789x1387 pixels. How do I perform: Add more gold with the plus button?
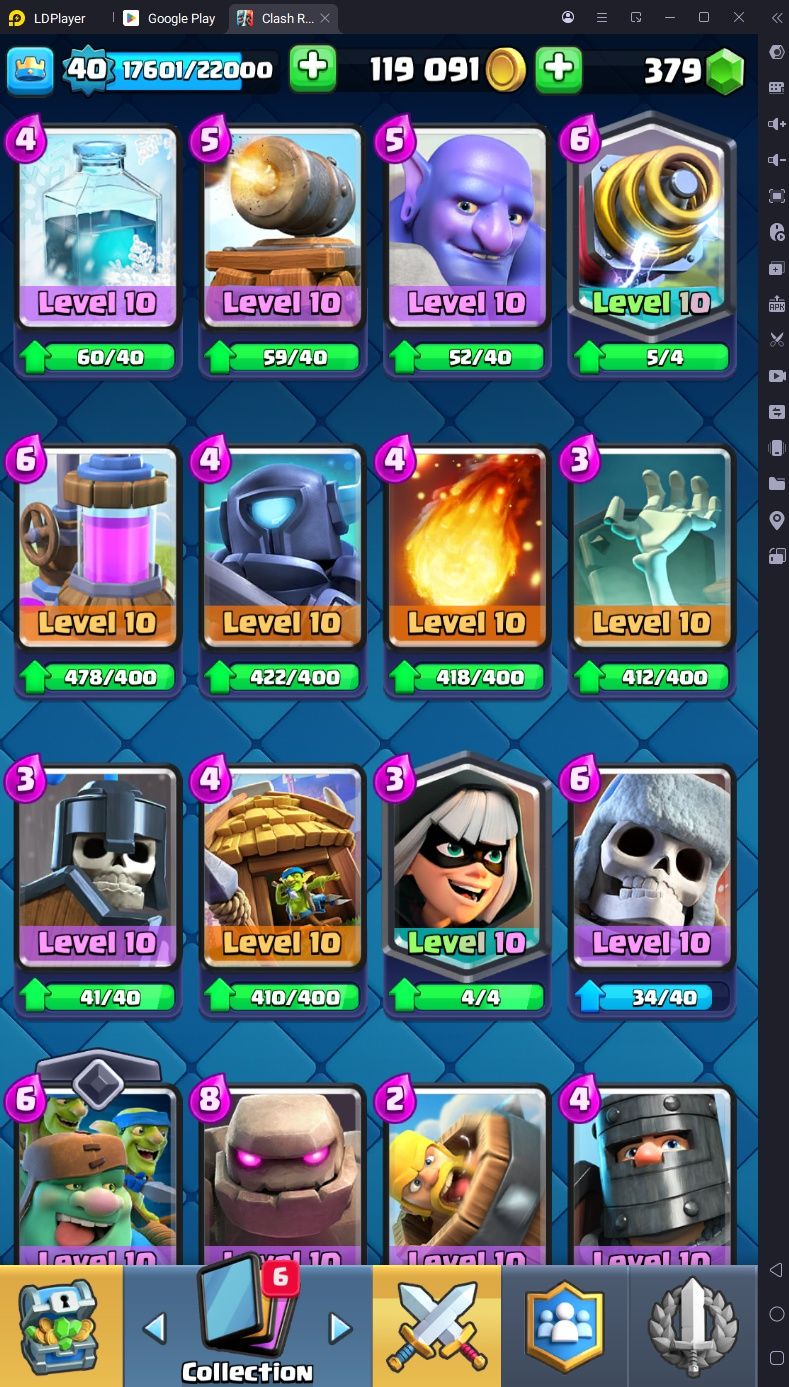[x=559, y=68]
